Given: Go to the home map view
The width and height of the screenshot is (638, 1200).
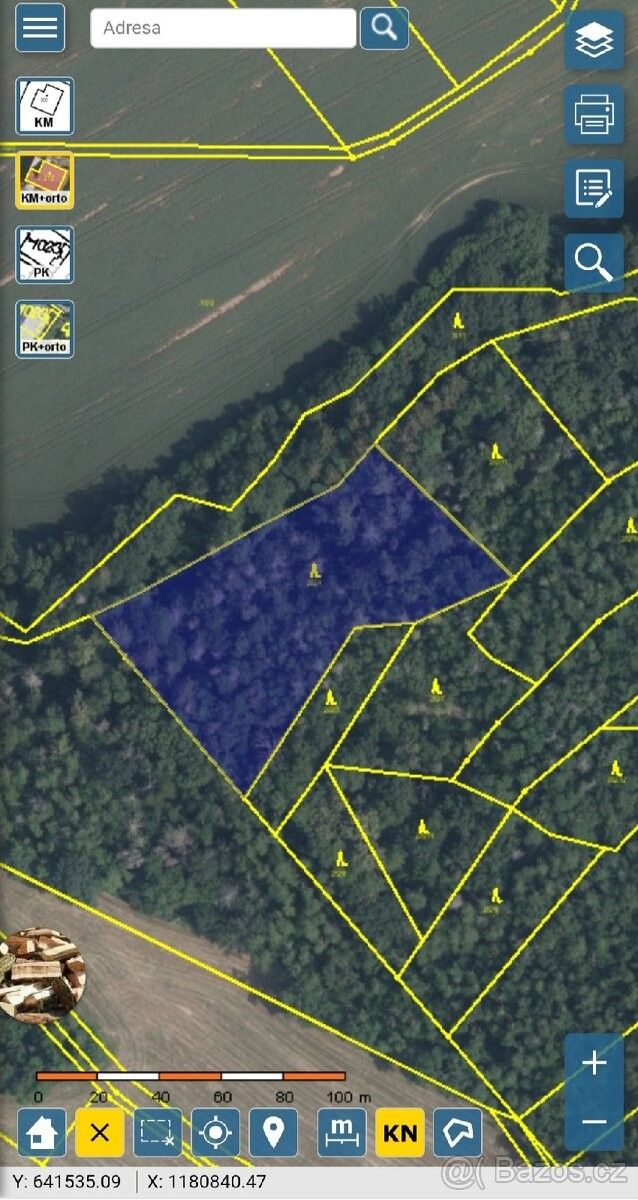Looking at the screenshot, I should pos(42,1133).
